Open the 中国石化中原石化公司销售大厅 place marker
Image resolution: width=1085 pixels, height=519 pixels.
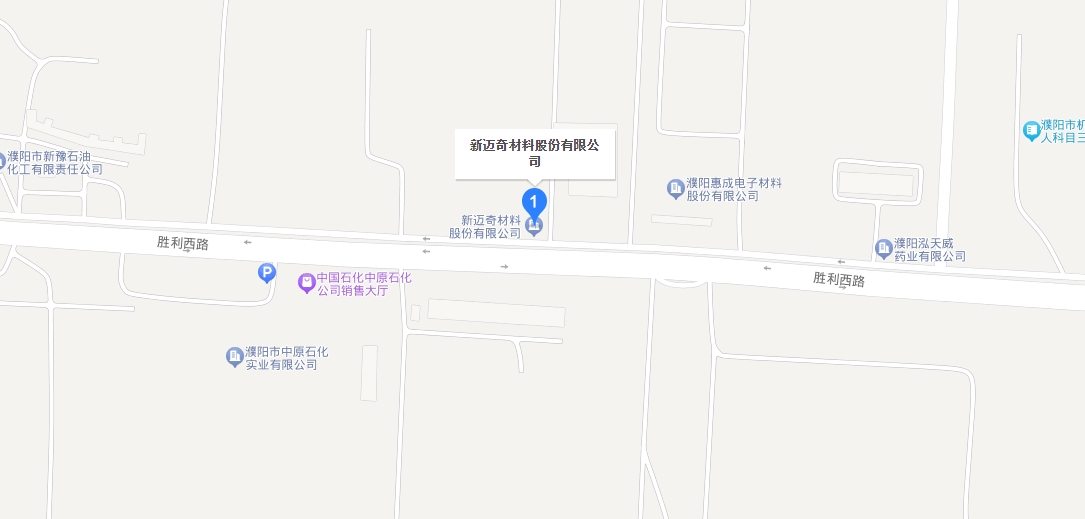(x=307, y=283)
